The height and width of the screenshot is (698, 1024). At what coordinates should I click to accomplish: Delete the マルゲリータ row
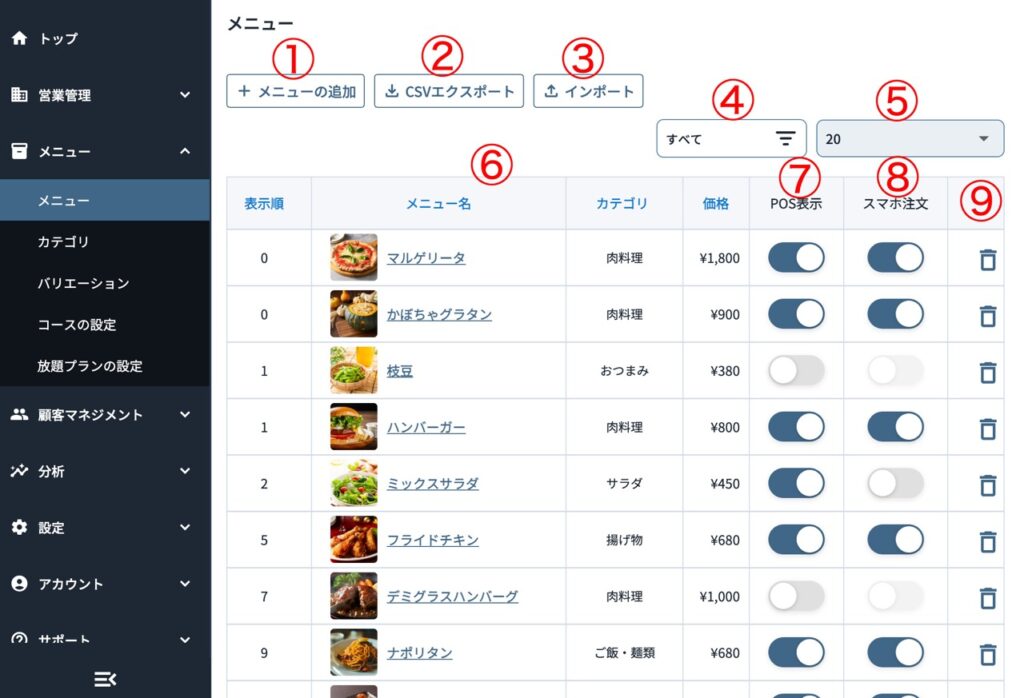point(987,260)
